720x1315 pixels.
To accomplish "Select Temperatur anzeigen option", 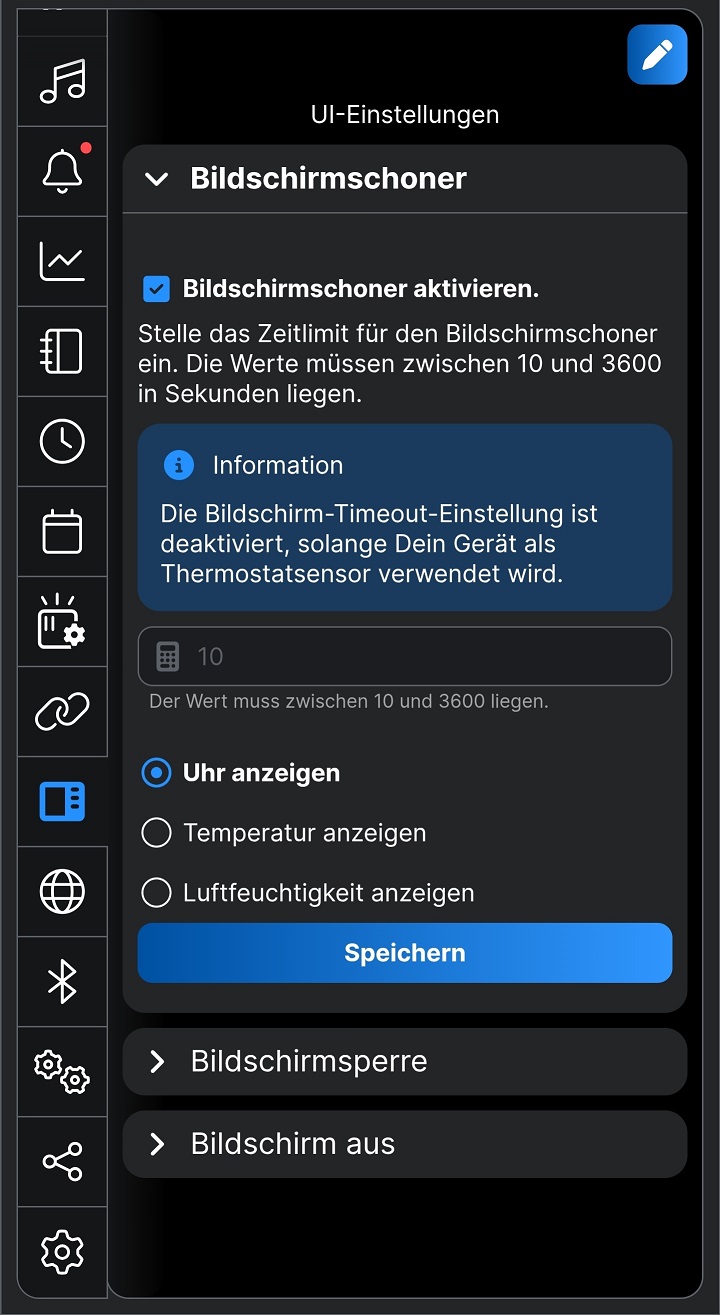I will (157, 833).
